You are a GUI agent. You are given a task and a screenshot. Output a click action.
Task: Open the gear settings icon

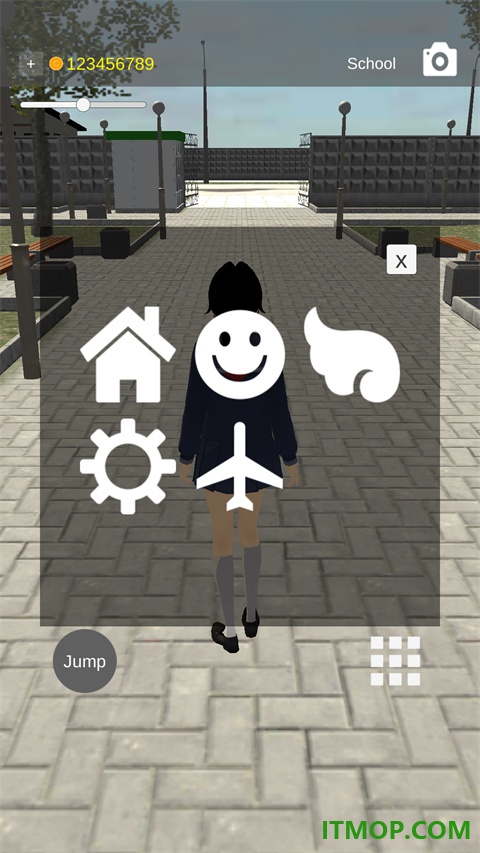click(x=128, y=466)
